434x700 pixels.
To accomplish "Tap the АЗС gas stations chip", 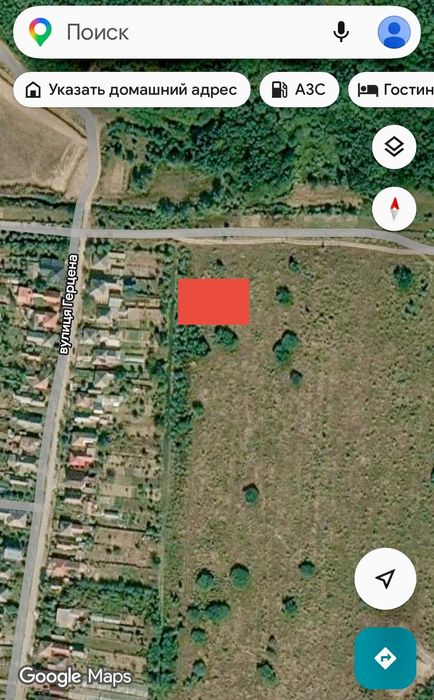I will pyautogui.click(x=299, y=90).
